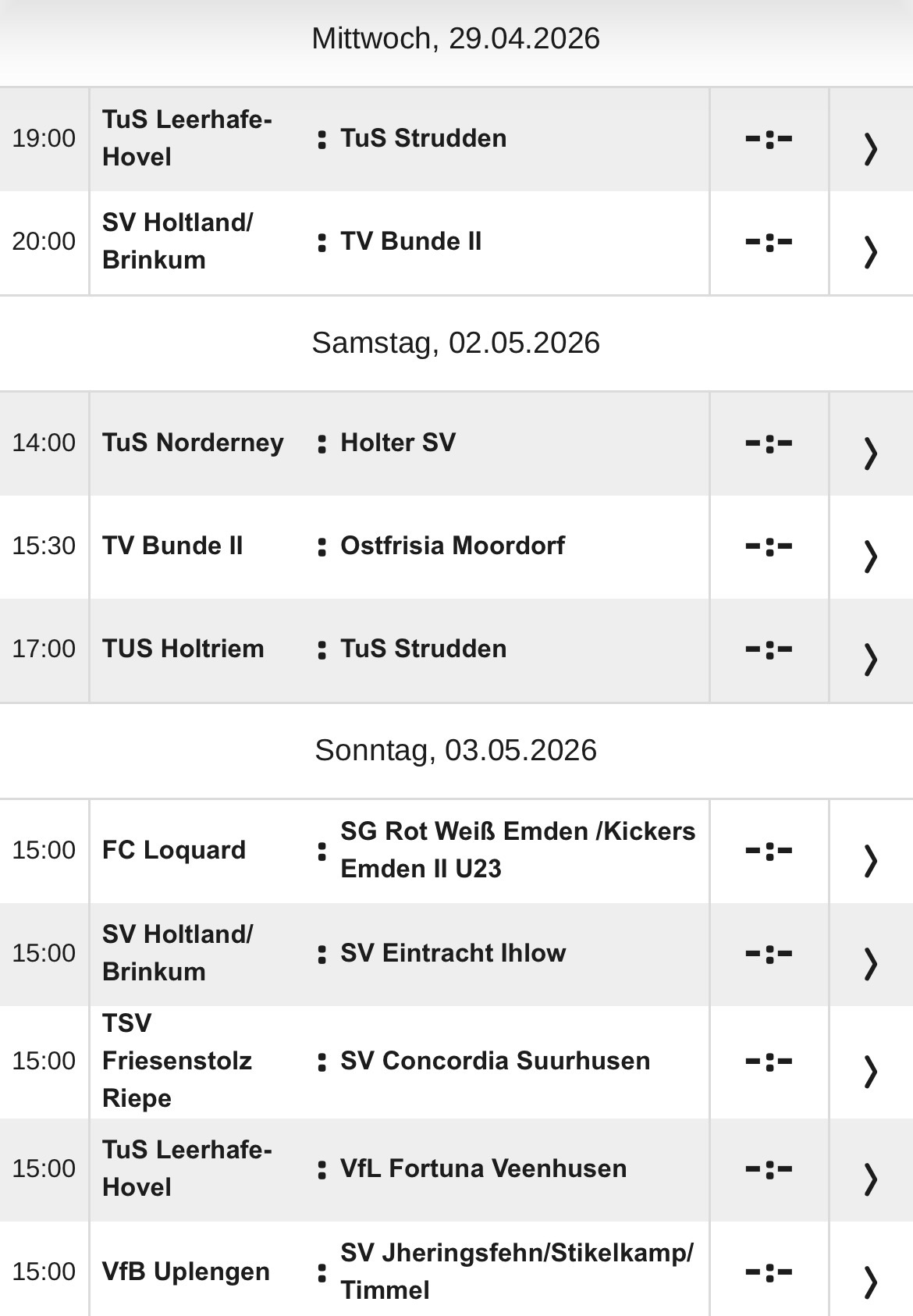The image size is (913, 1316).
Task: View SV Holtland/Brinkum vs SV Eintracht Ihlow
Action: tap(870, 955)
